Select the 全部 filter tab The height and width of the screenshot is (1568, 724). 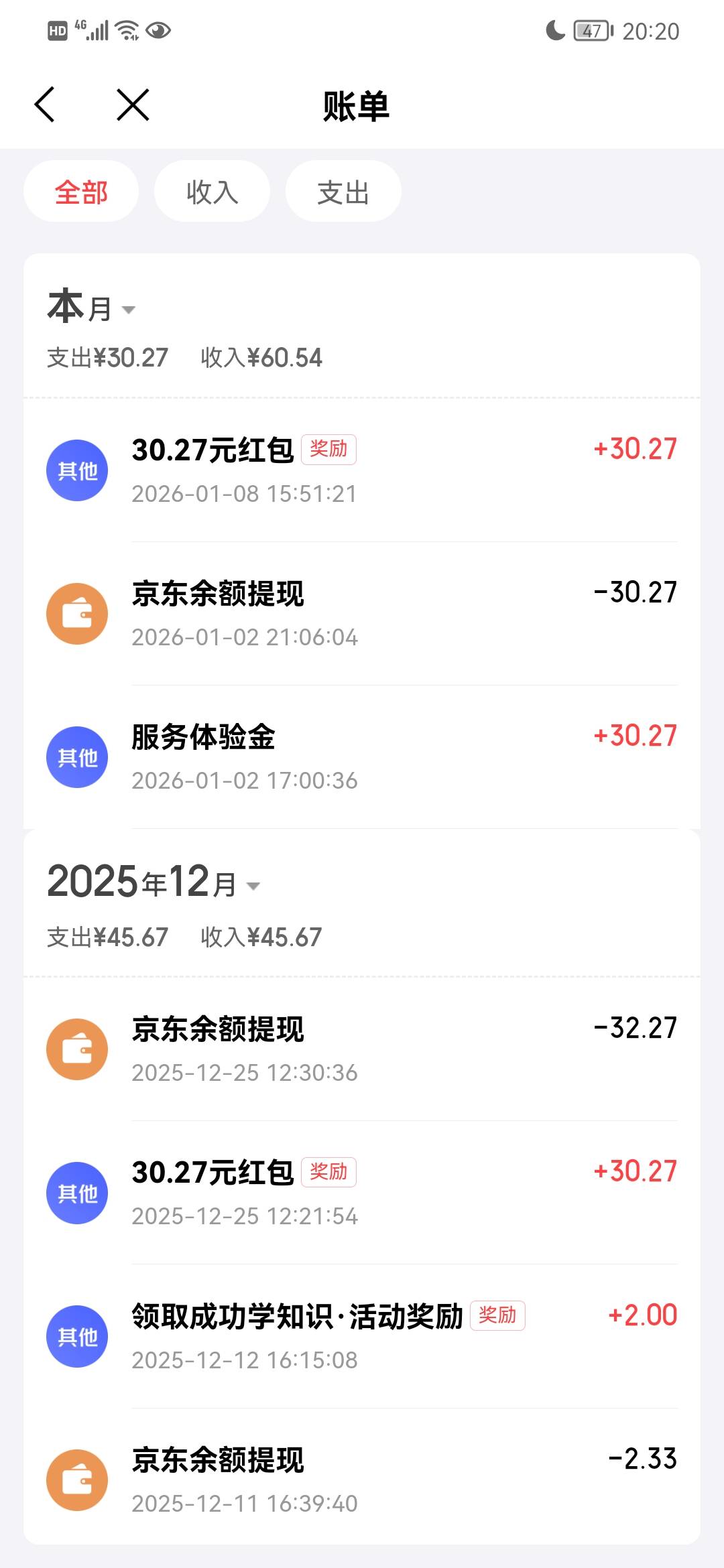(81, 192)
